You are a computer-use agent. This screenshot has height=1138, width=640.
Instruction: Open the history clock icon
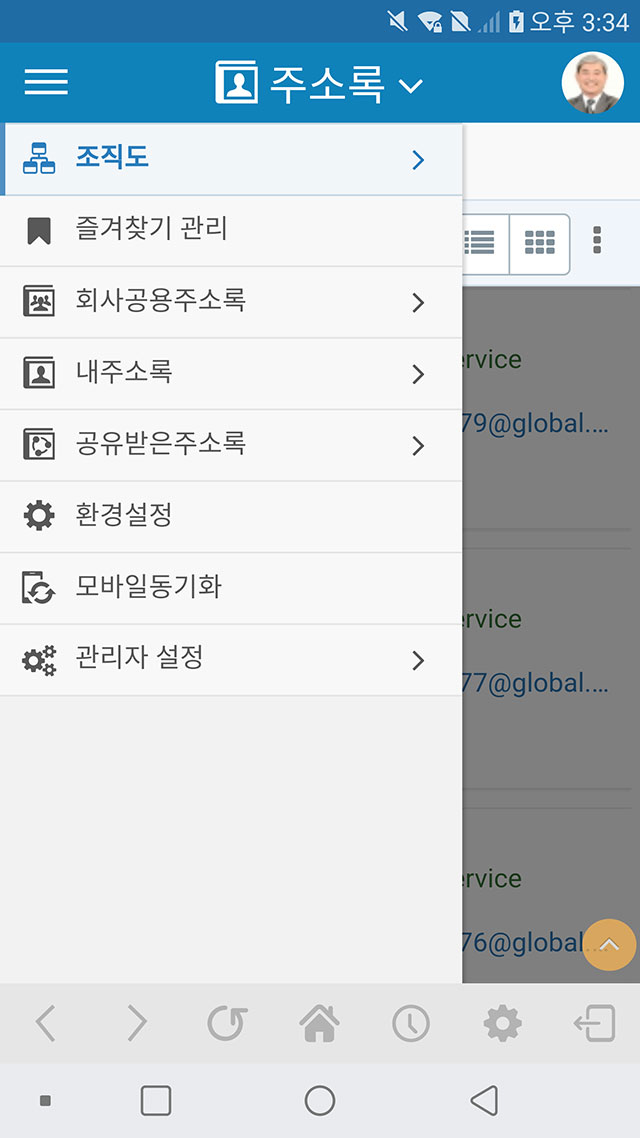(411, 1023)
